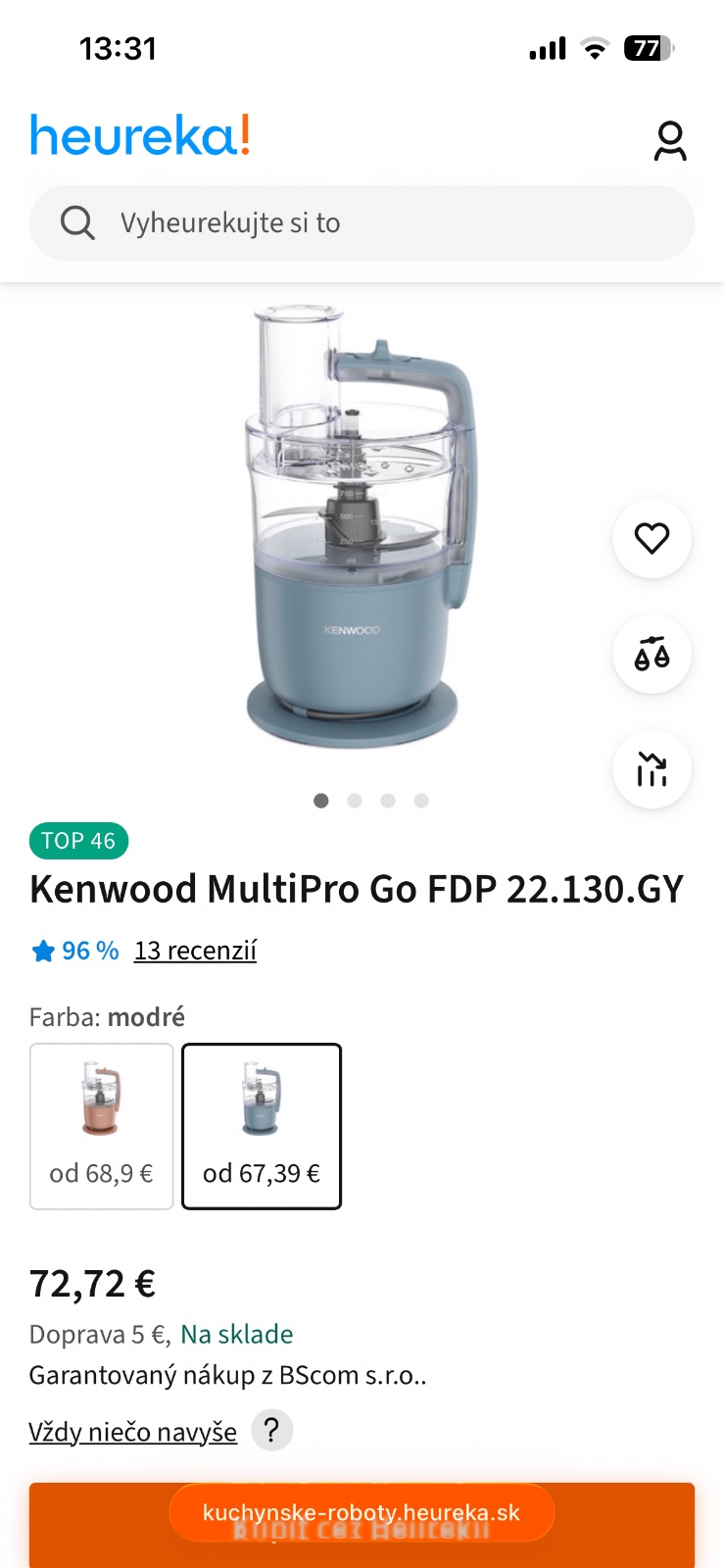Show help for Vždy niečo navyše
Screen dimensions: 724x1568
pyautogui.click(x=272, y=1430)
